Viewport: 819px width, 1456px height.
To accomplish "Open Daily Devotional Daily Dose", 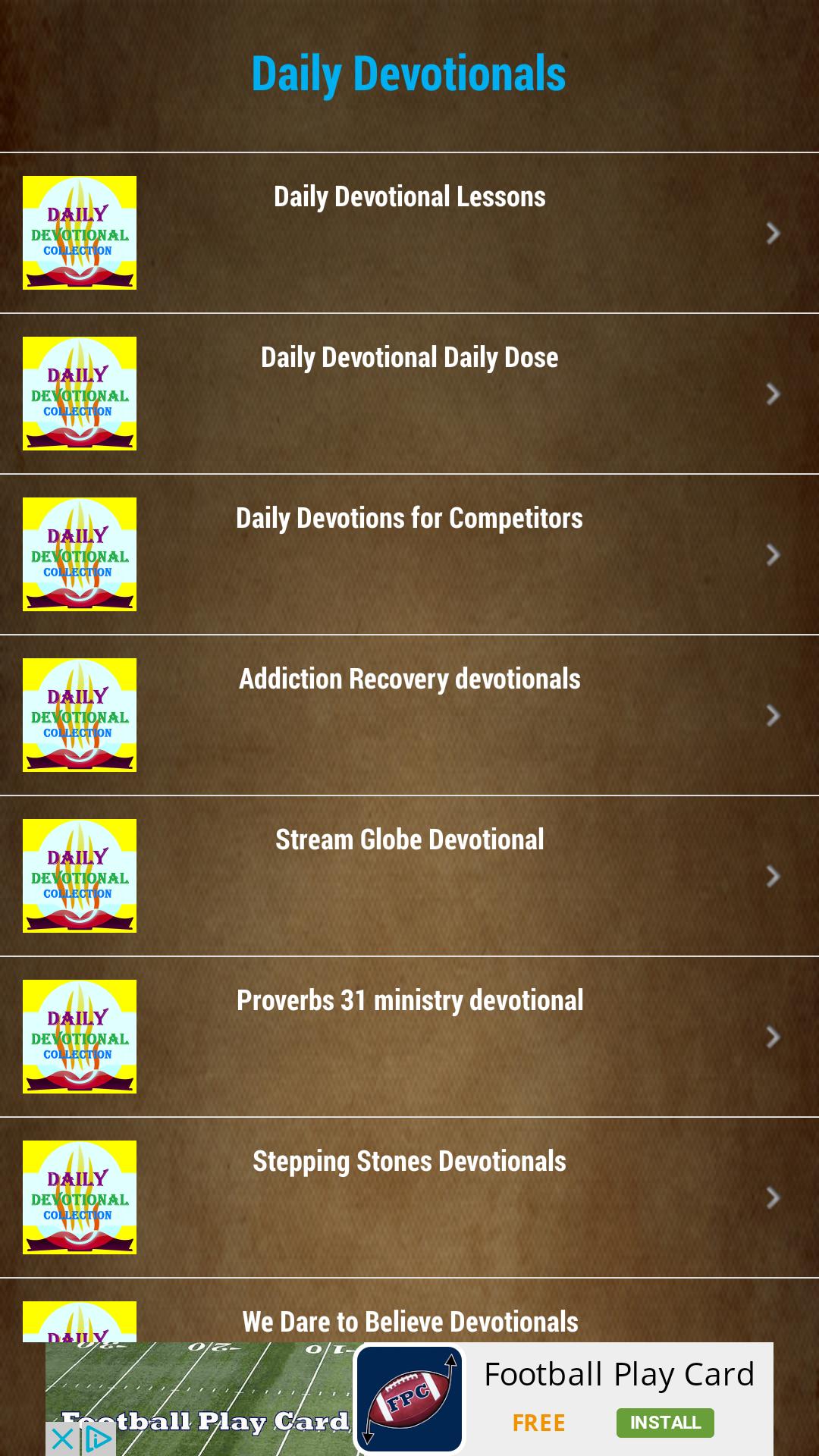I will pyautogui.click(x=409, y=394).
